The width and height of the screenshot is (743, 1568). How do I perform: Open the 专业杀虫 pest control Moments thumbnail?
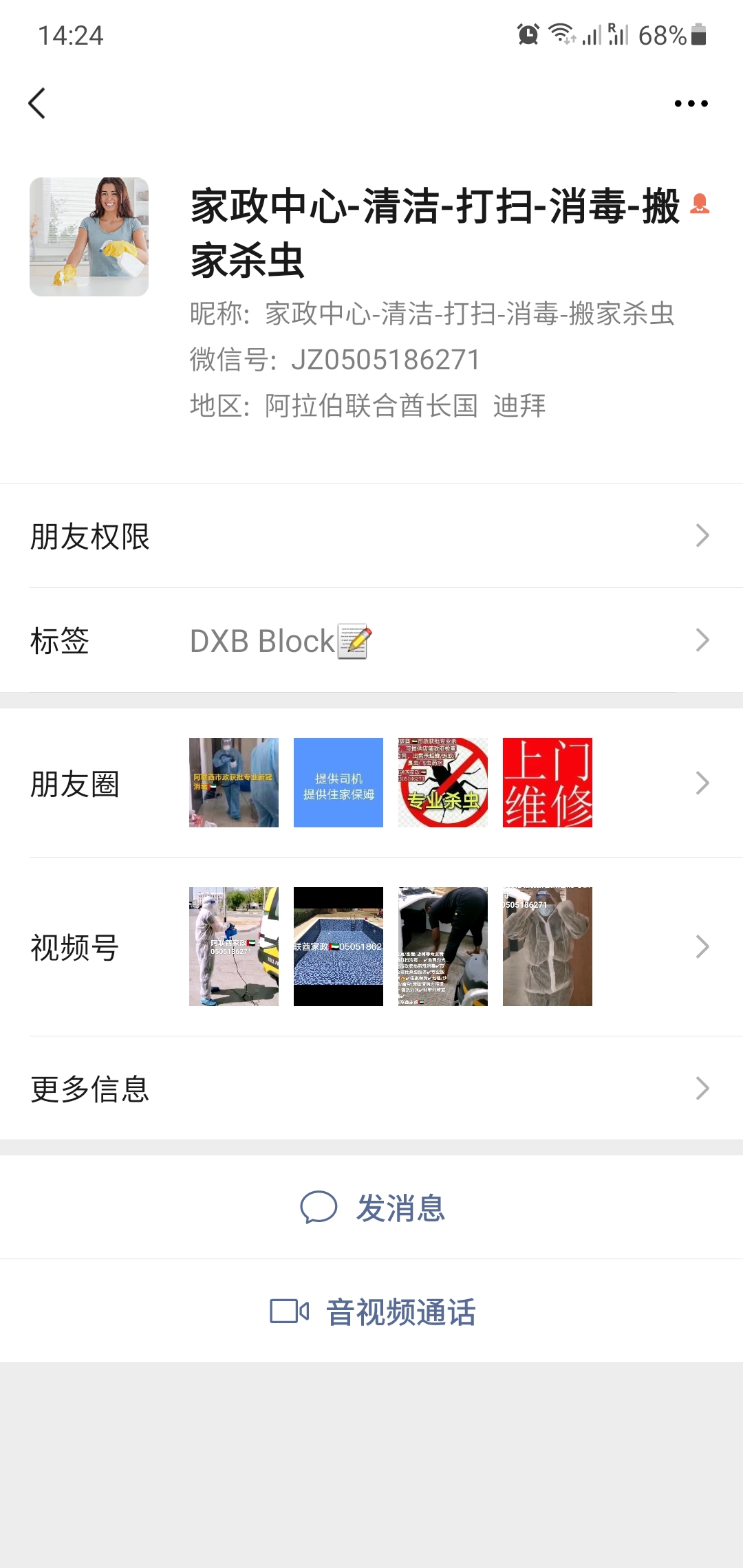point(443,782)
